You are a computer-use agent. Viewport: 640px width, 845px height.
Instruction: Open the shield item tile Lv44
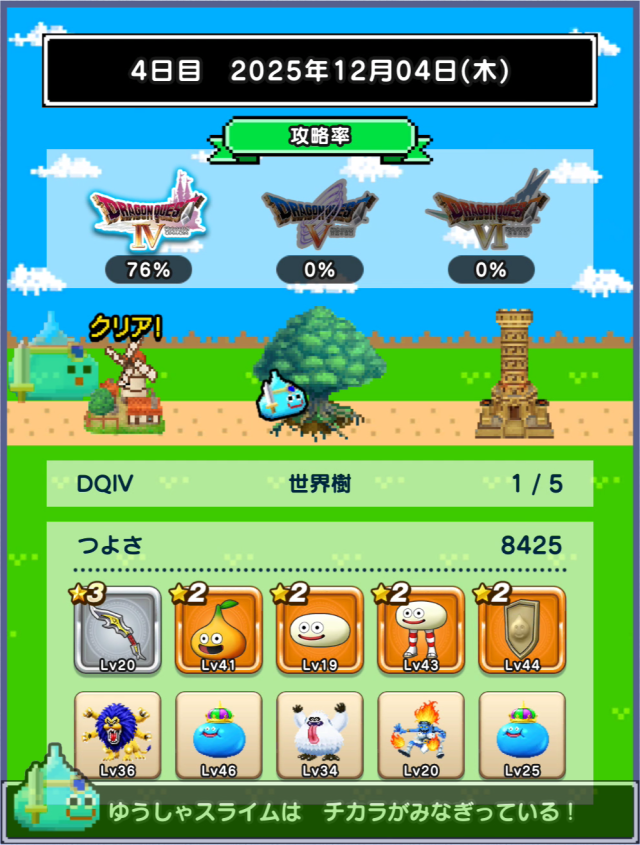522,631
